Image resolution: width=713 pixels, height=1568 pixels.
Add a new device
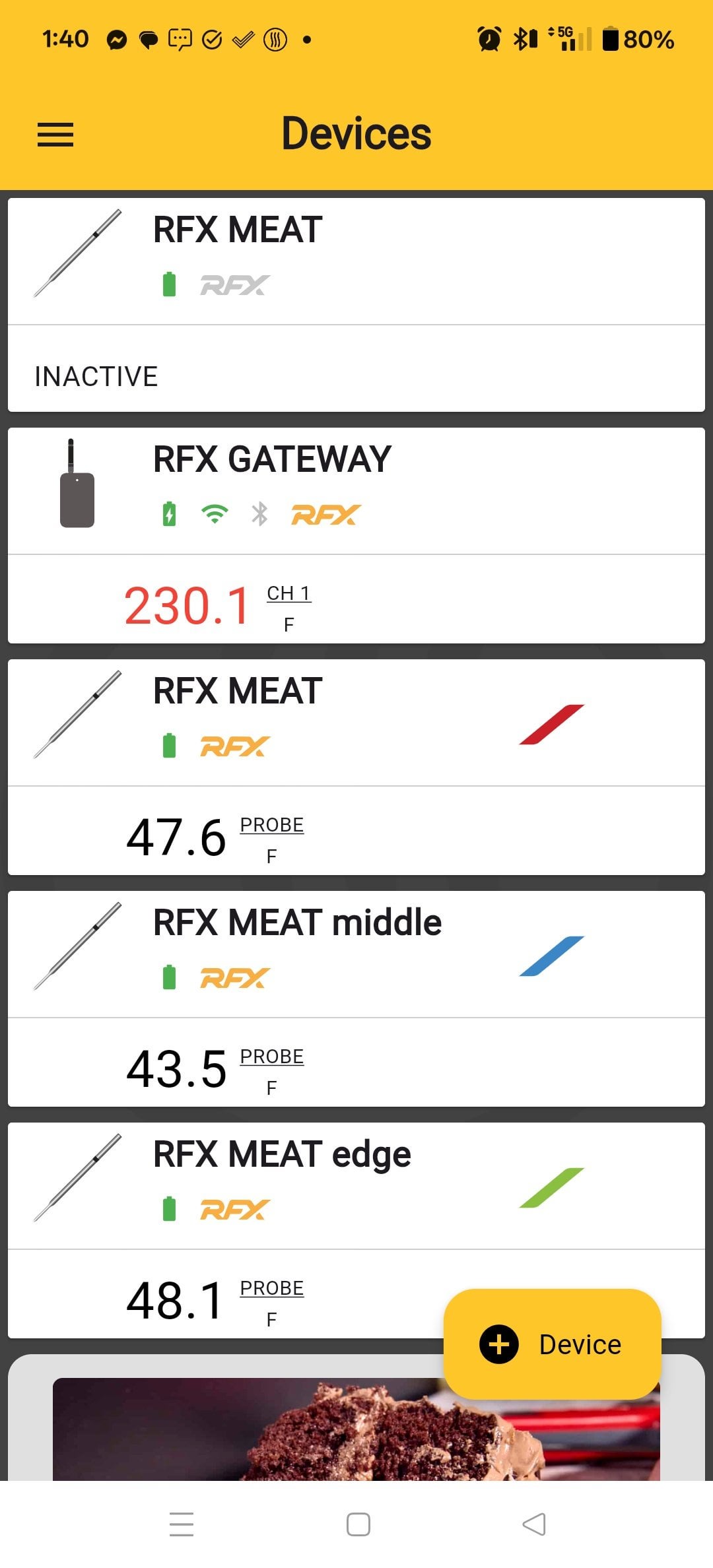pos(552,1344)
